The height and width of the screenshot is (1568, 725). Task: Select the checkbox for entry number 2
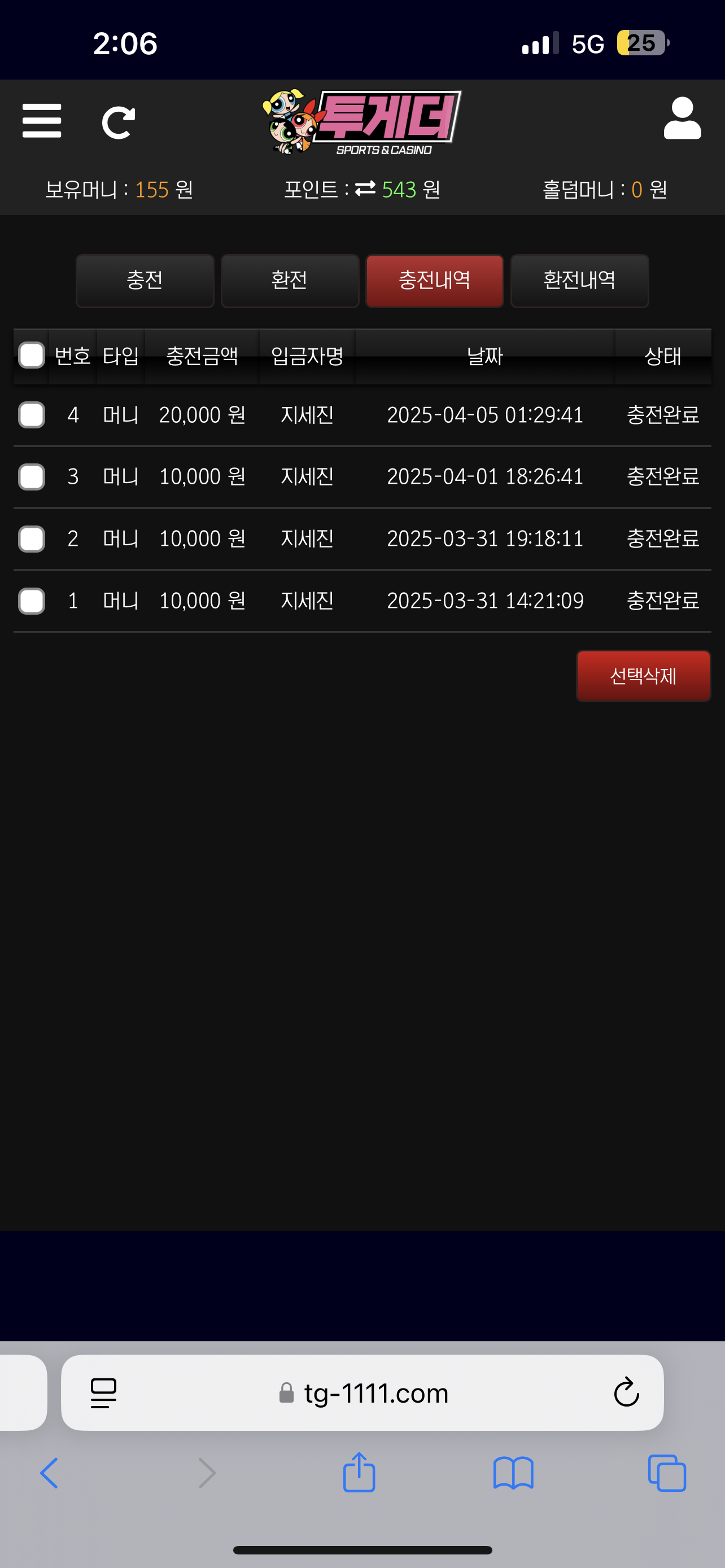[32, 538]
